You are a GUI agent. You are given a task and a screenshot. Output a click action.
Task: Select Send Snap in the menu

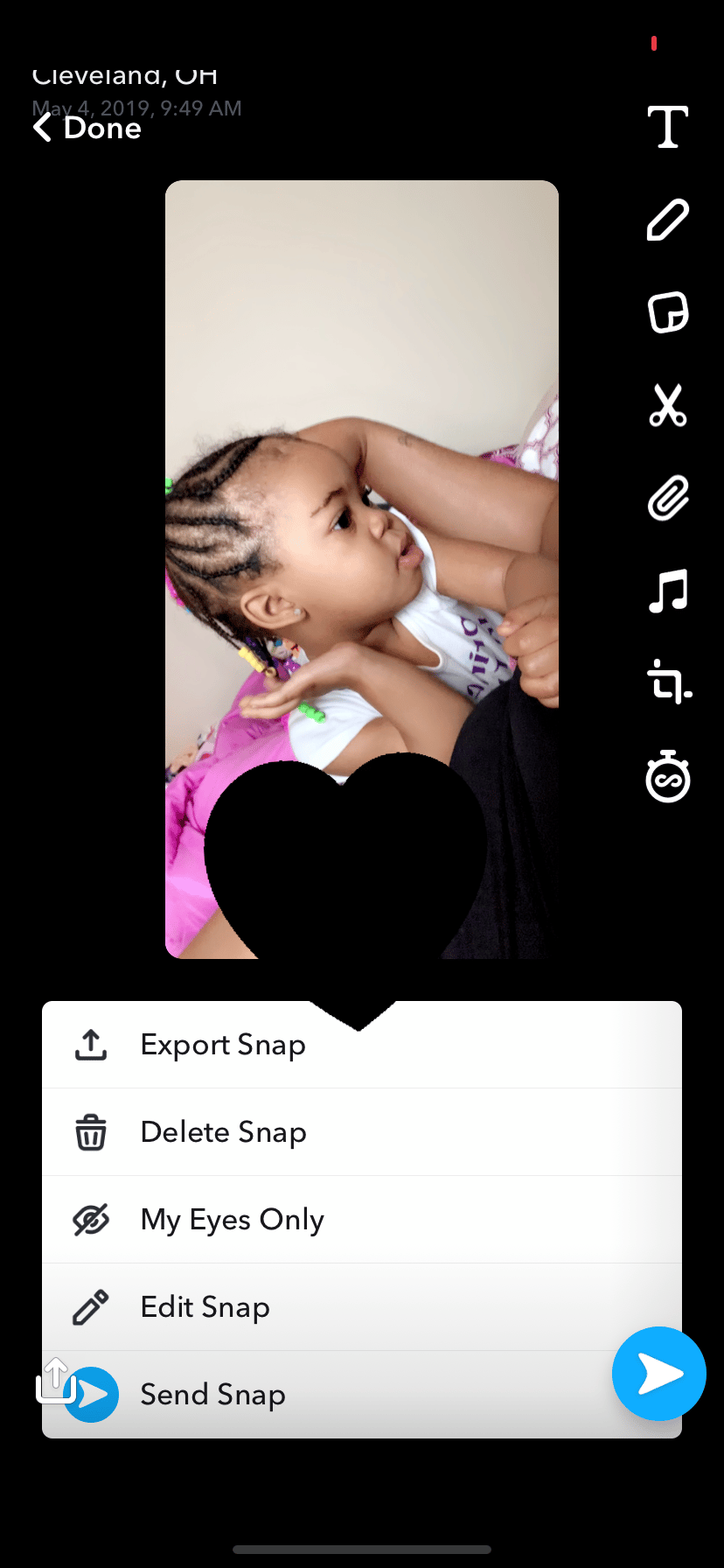pyautogui.click(x=213, y=1395)
